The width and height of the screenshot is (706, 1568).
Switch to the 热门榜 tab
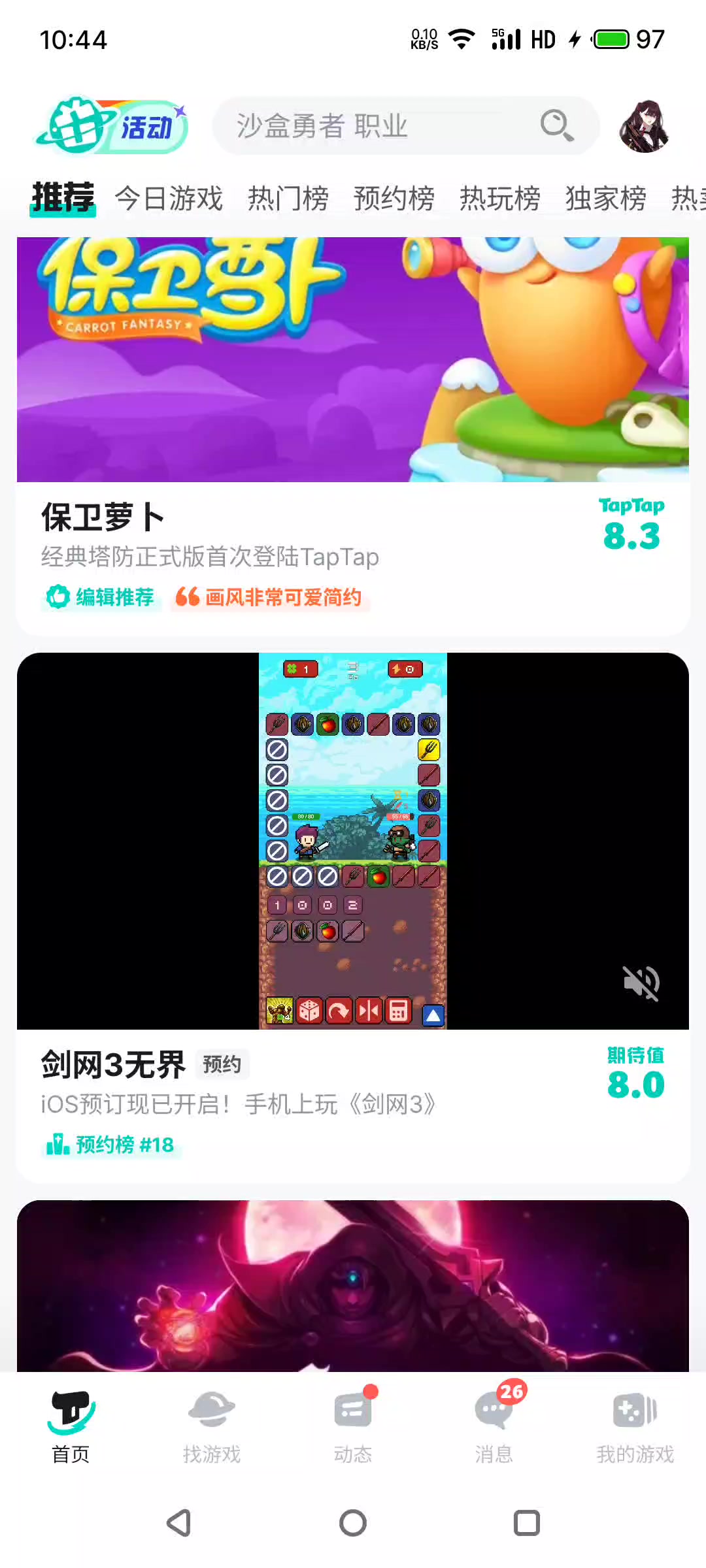pyautogui.click(x=288, y=199)
